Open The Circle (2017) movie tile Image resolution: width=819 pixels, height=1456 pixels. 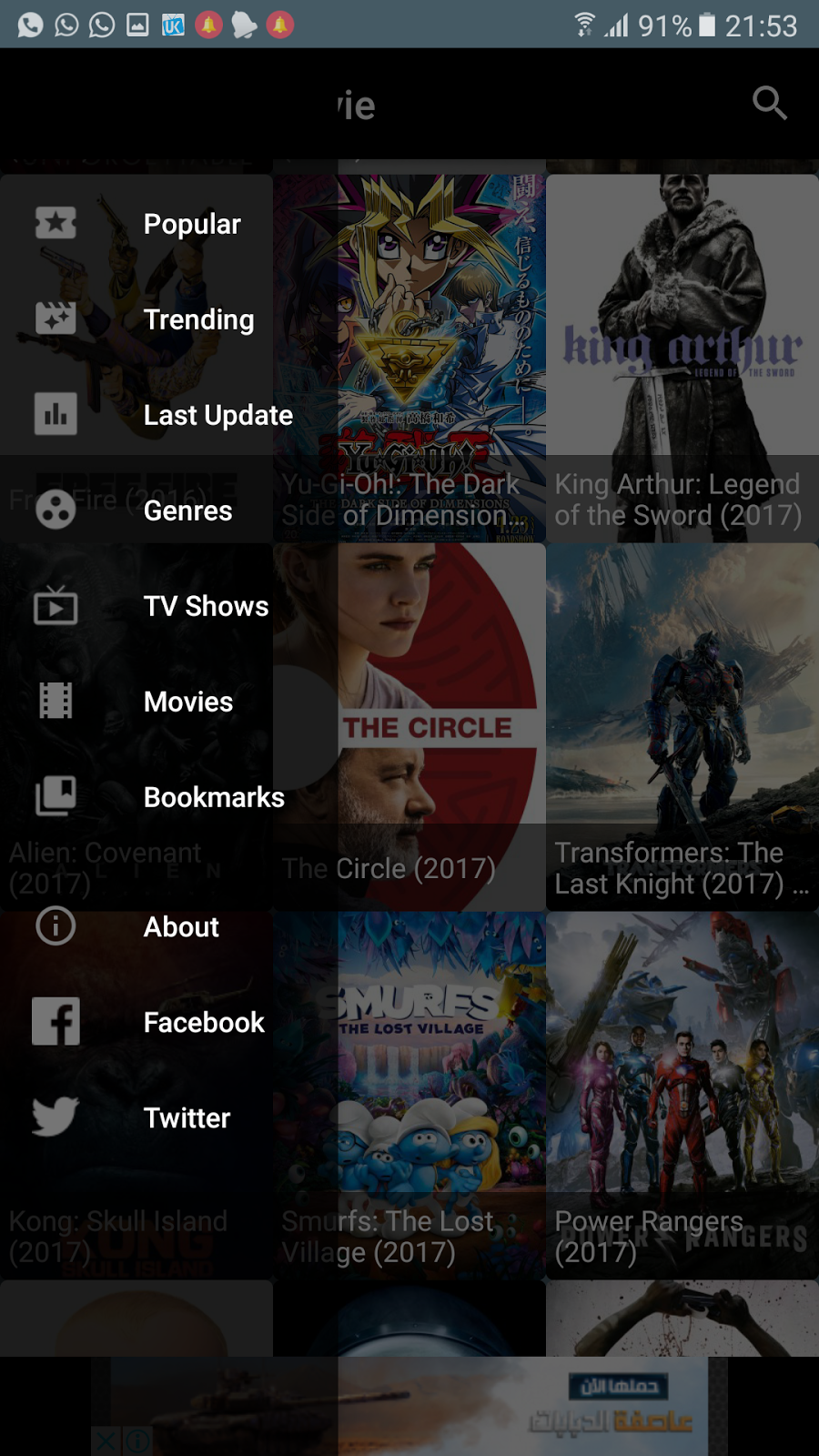click(442, 727)
